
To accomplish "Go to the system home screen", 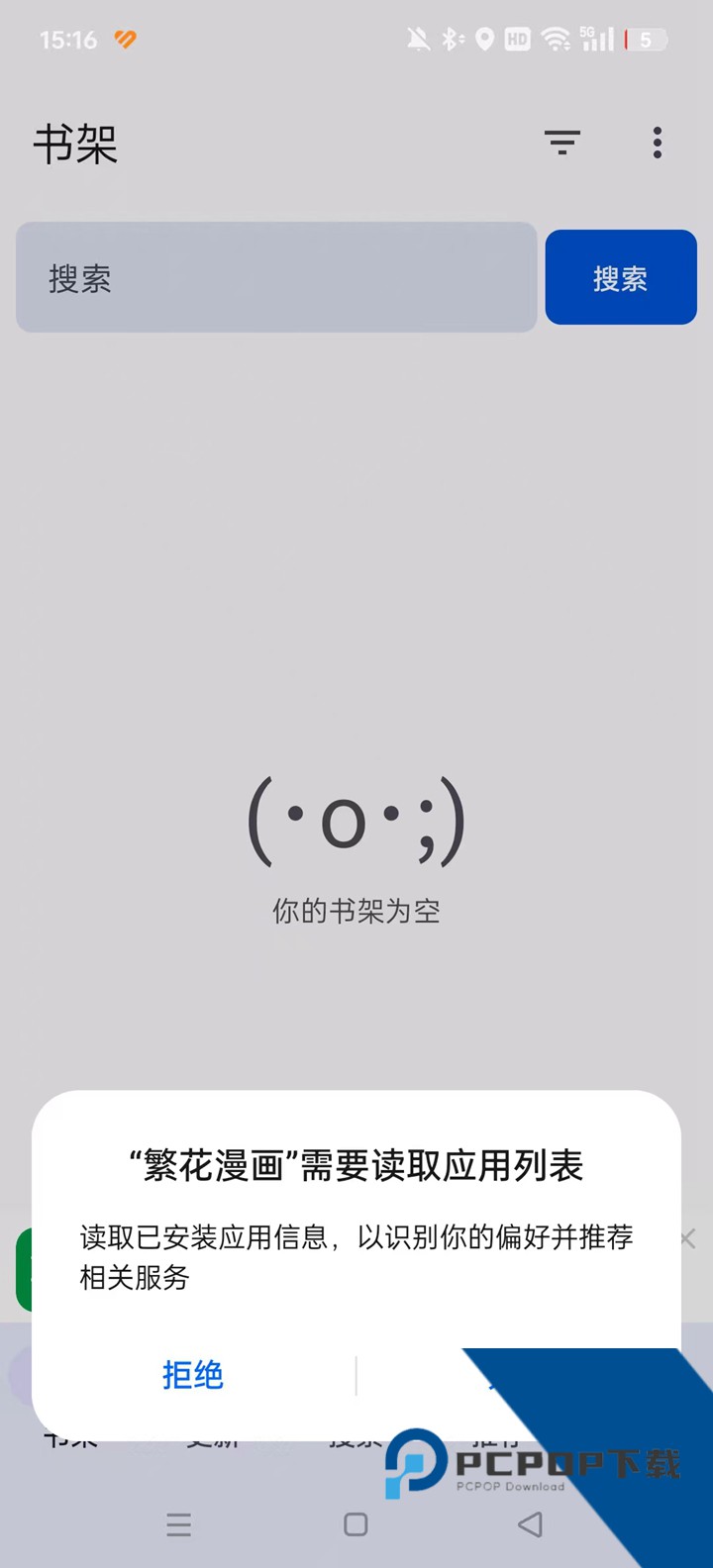I will [x=356, y=1524].
